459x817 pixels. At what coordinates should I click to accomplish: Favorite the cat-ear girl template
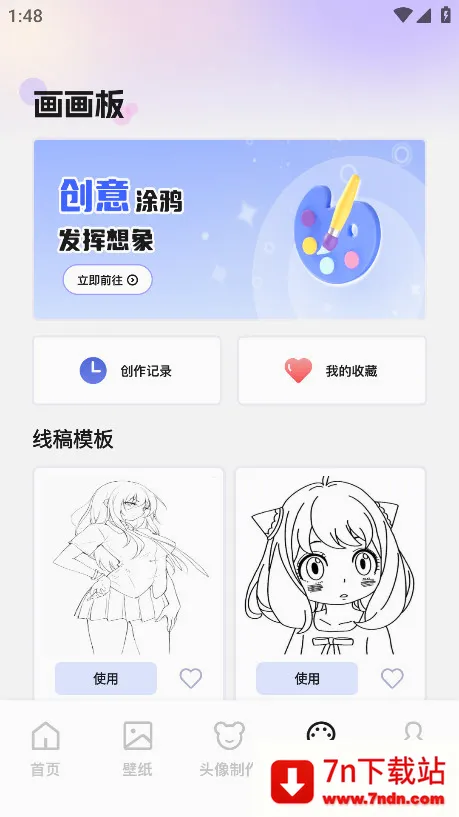coord(392,678)
